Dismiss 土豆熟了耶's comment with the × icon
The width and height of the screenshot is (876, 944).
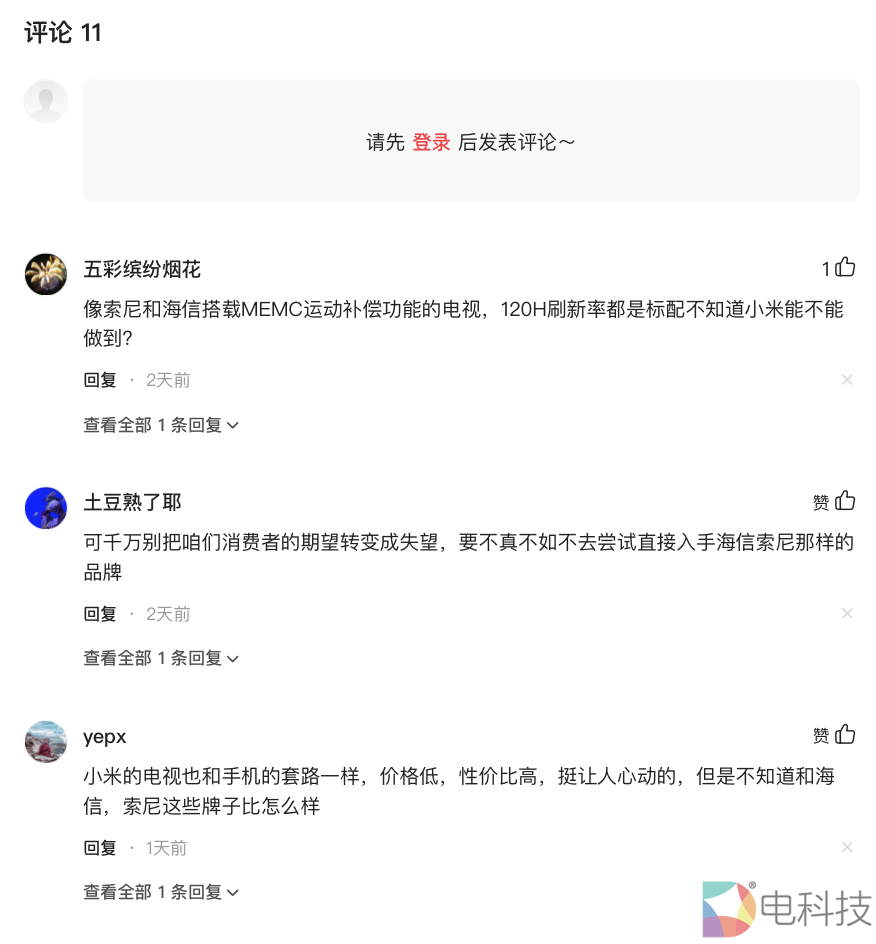tap(847, 613)
